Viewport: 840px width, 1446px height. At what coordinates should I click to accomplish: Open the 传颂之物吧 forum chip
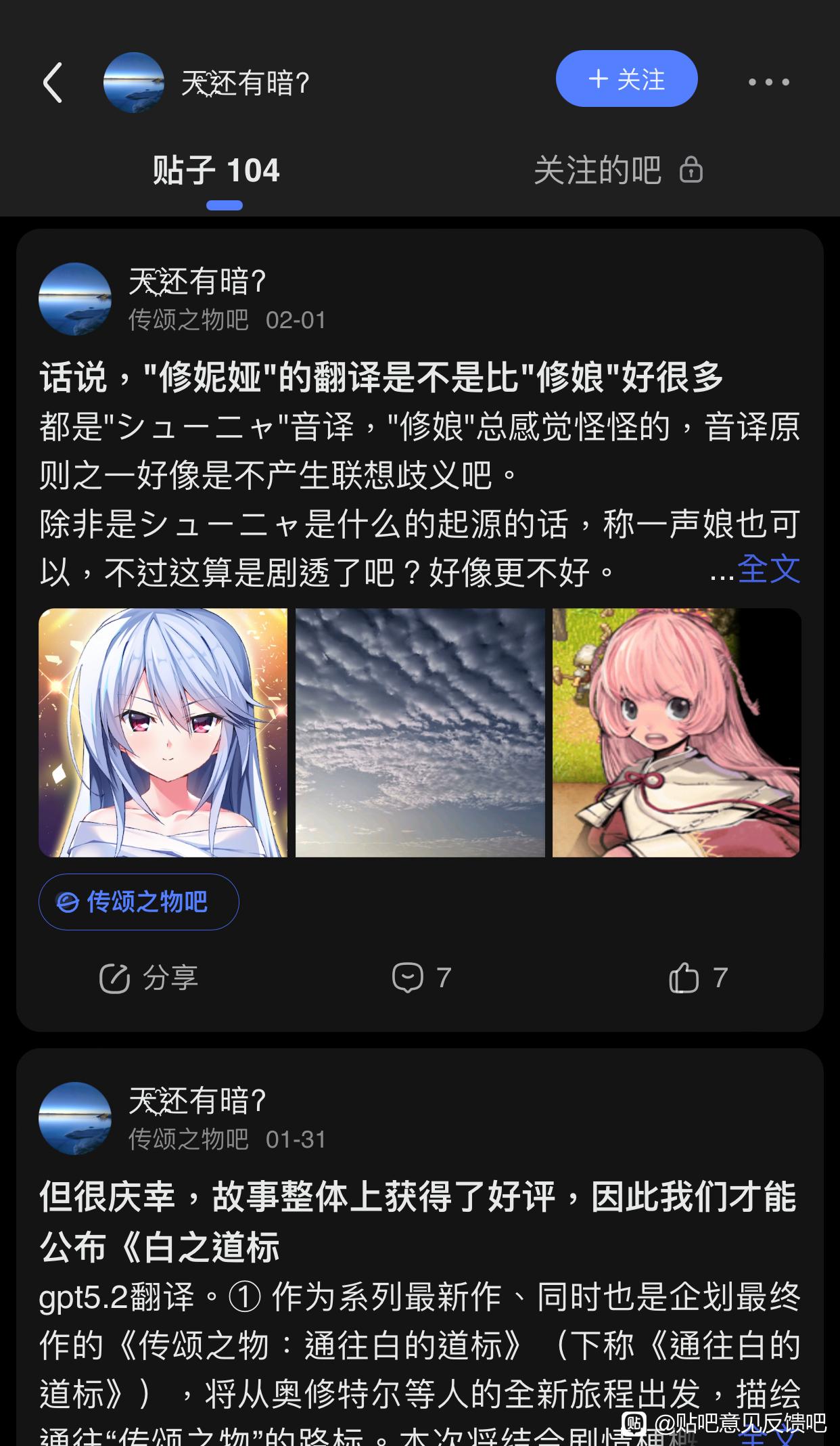pyautogui.click(x=139, y=902)
